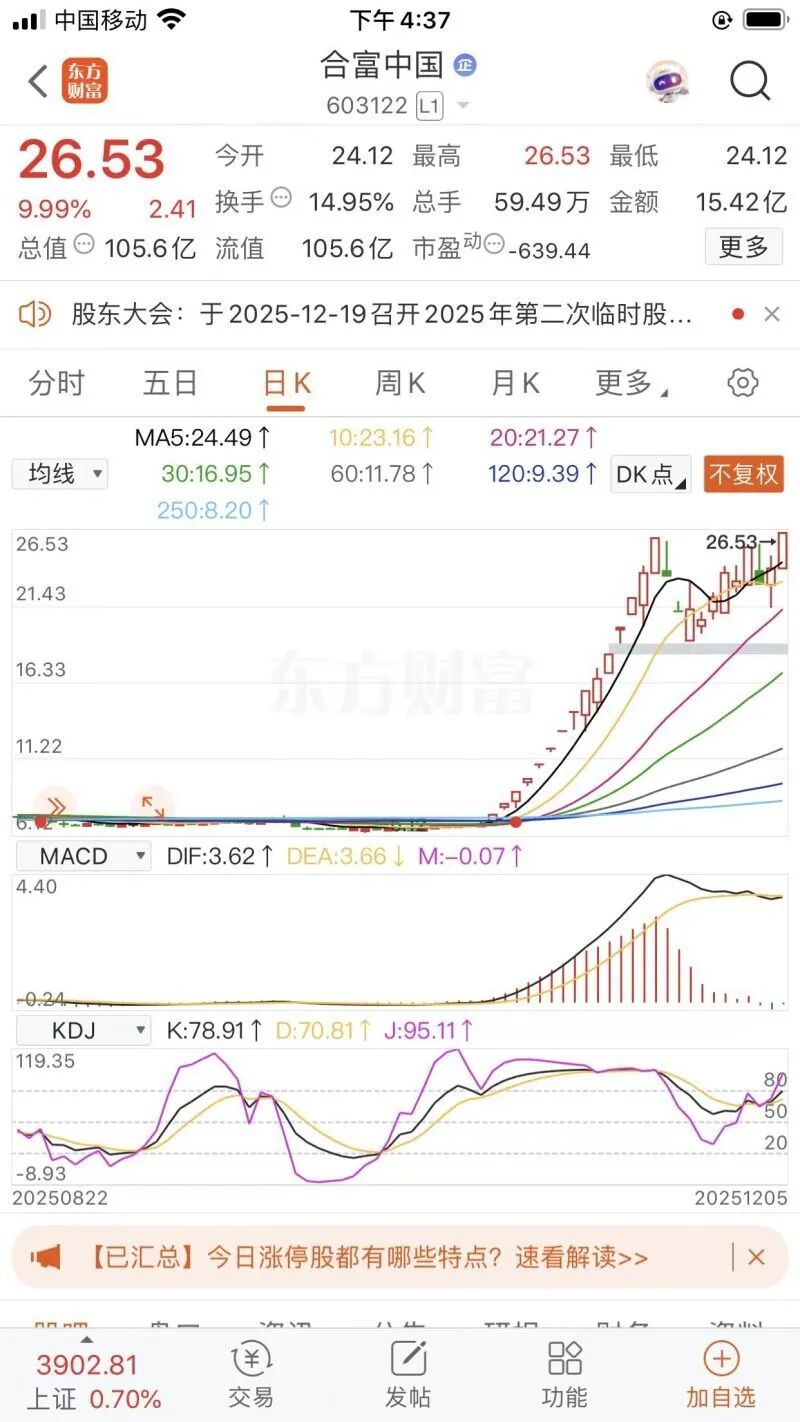Open the 股东大会 announcement notice
Image resolution: width=800 pixels, height=1422 pixels.
coord(380,315)
